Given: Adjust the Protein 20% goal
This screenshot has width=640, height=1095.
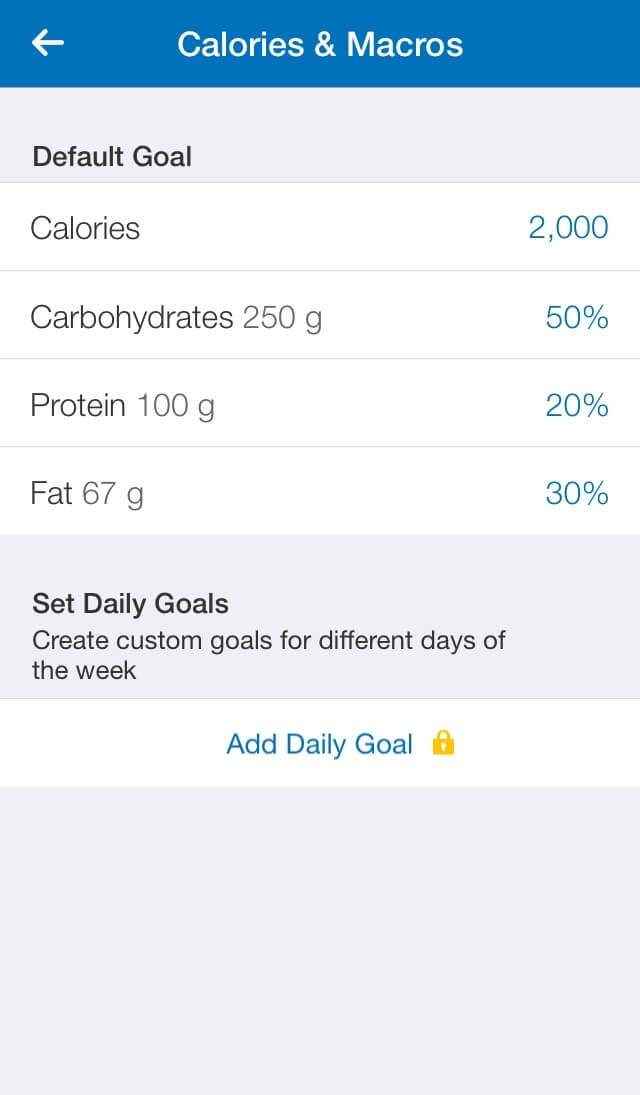Looking at the screenshot, I should pos(320,403).
